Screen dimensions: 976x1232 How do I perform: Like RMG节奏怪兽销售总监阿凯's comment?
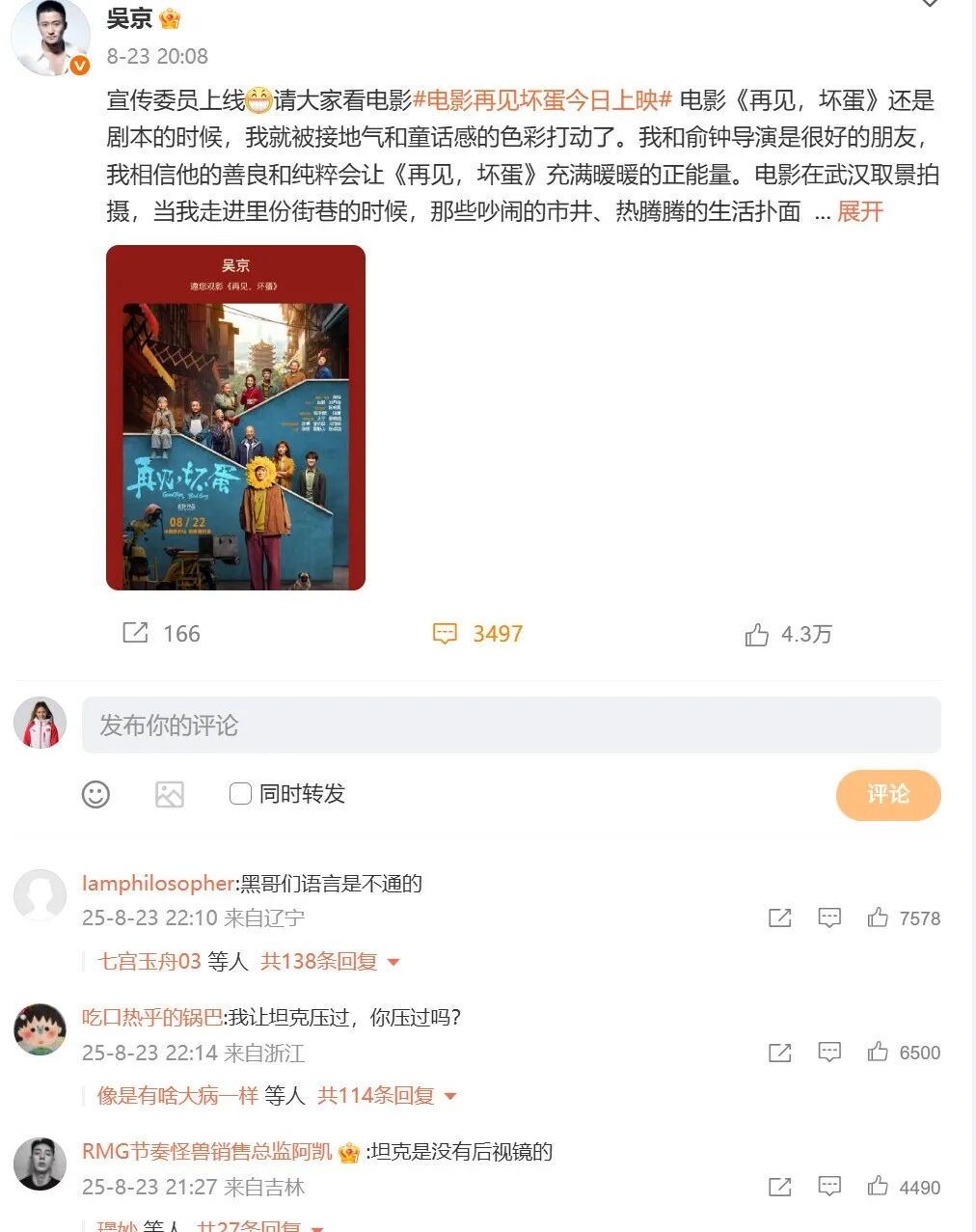click(x=878, y=1186)
